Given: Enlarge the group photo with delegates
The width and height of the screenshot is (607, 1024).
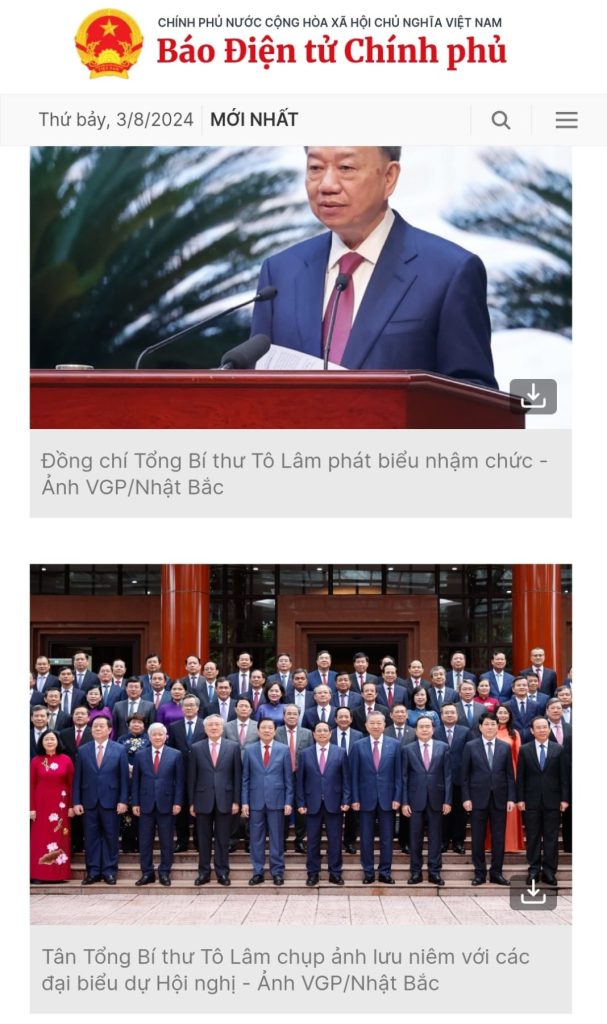Looking at the screenshot, I should (x=300, y=740).
